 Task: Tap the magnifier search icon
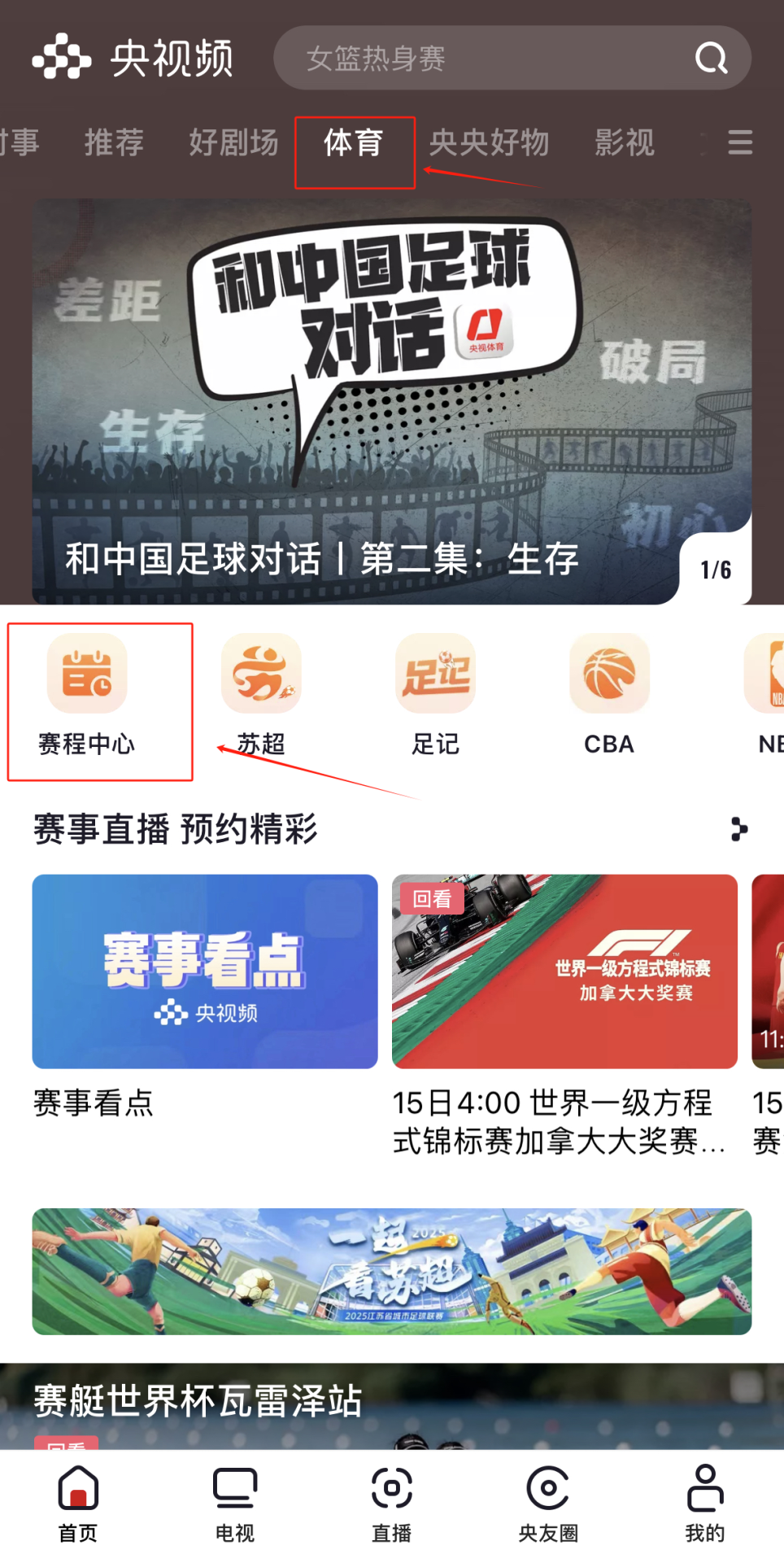(x=711, y=58)
